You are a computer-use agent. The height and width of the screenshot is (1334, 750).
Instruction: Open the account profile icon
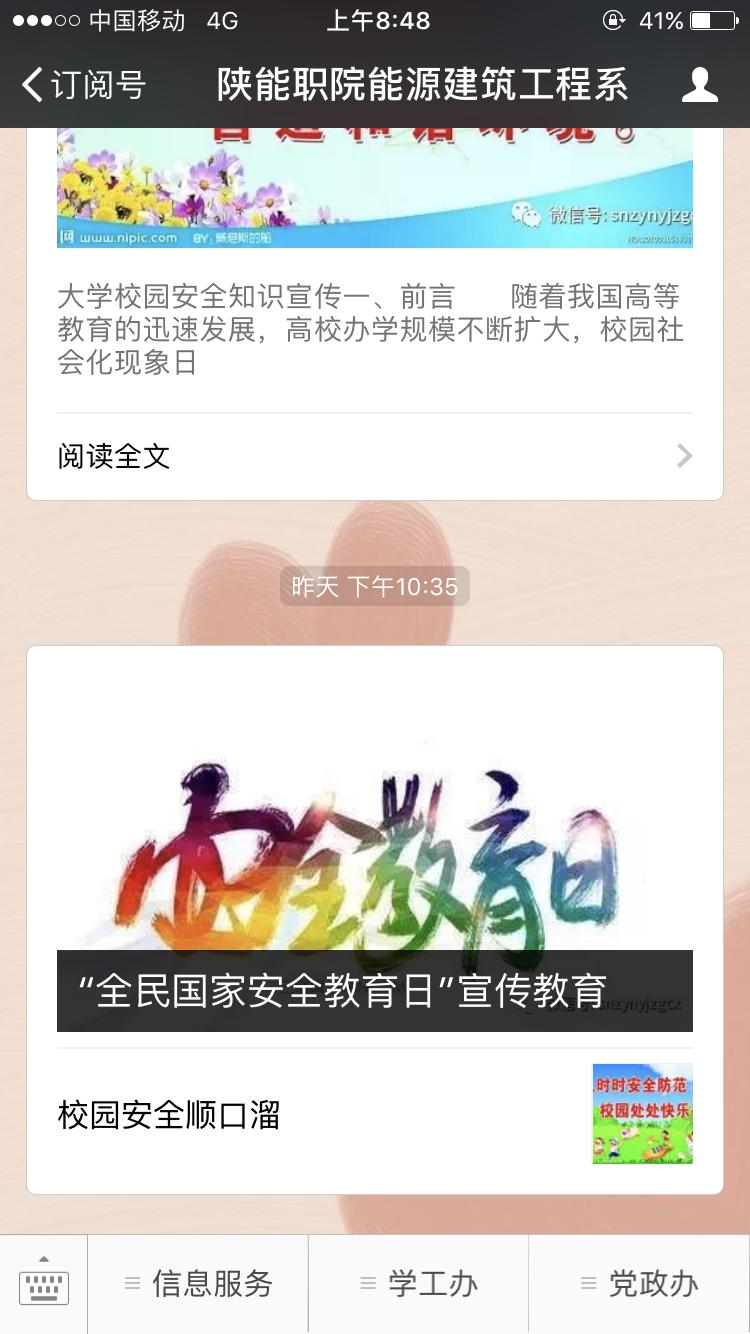tap(699, 85)
